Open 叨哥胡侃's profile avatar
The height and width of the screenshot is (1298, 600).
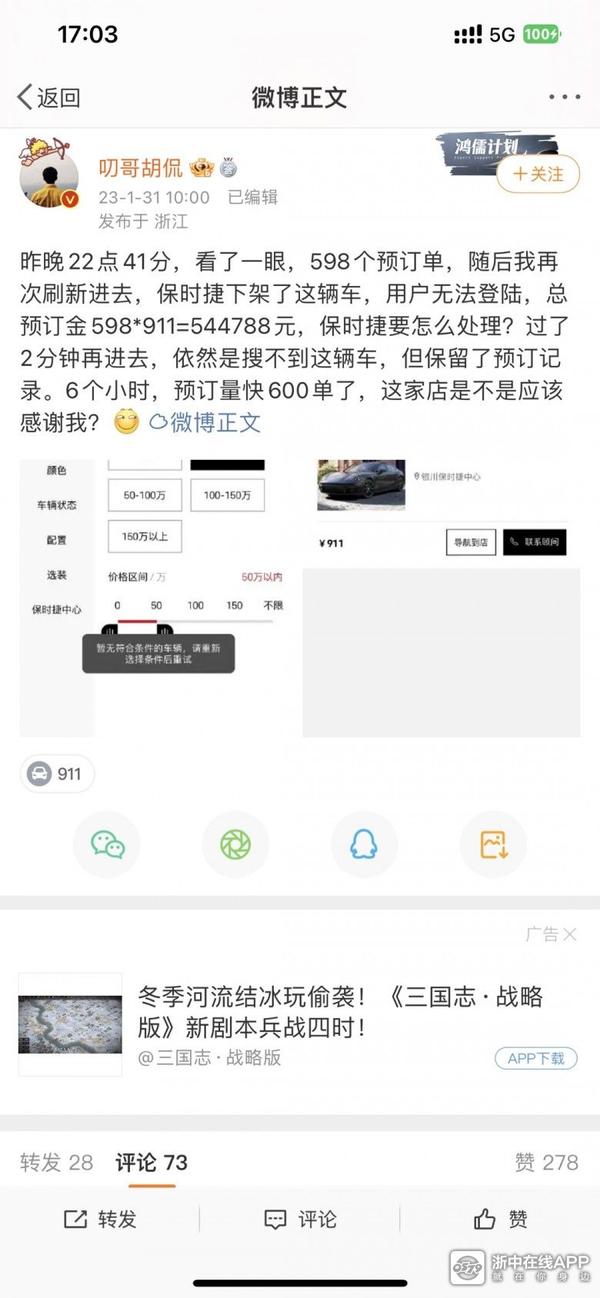tap(51, 181)
